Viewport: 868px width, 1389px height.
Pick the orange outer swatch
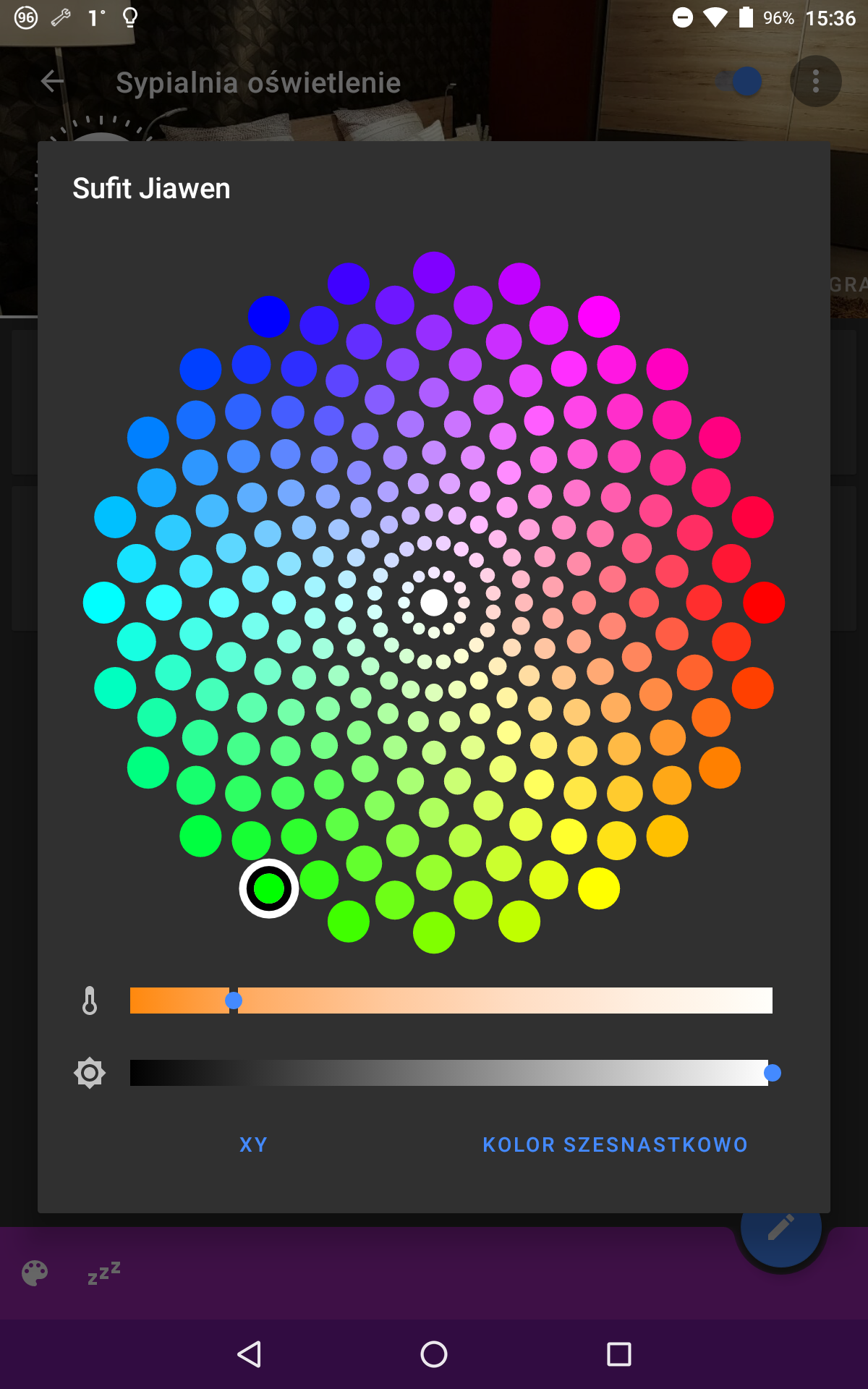pos(720,767)
